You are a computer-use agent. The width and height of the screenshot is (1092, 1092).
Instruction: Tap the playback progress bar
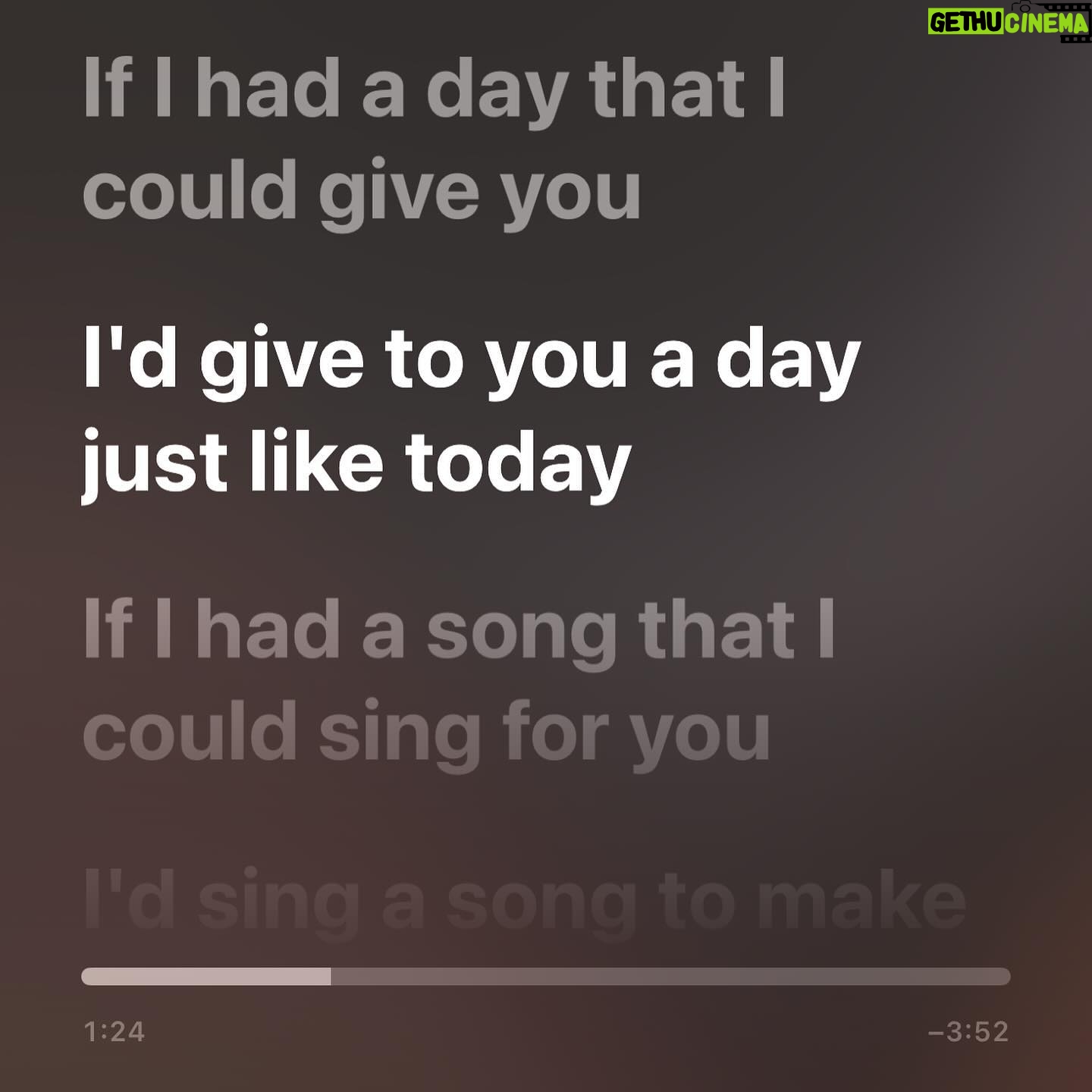tap(545, 976)
